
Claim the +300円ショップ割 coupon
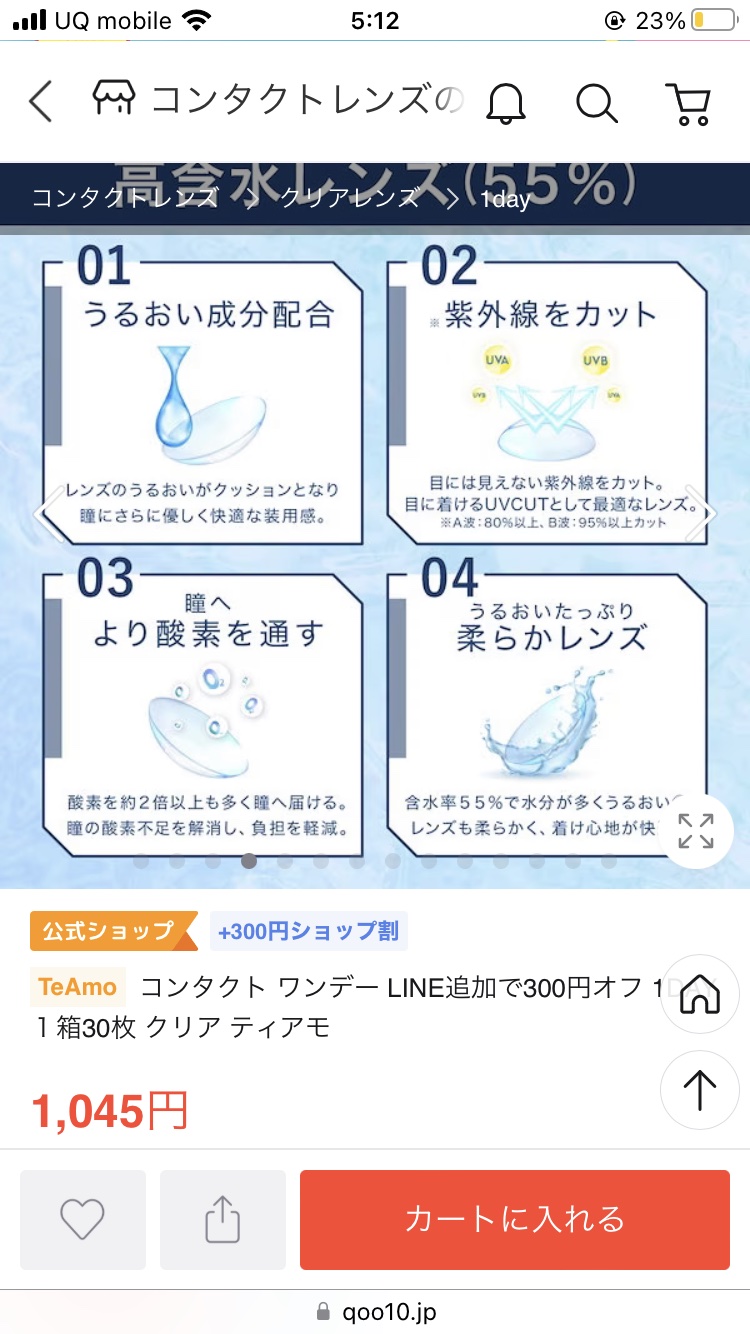click(309, 931)
